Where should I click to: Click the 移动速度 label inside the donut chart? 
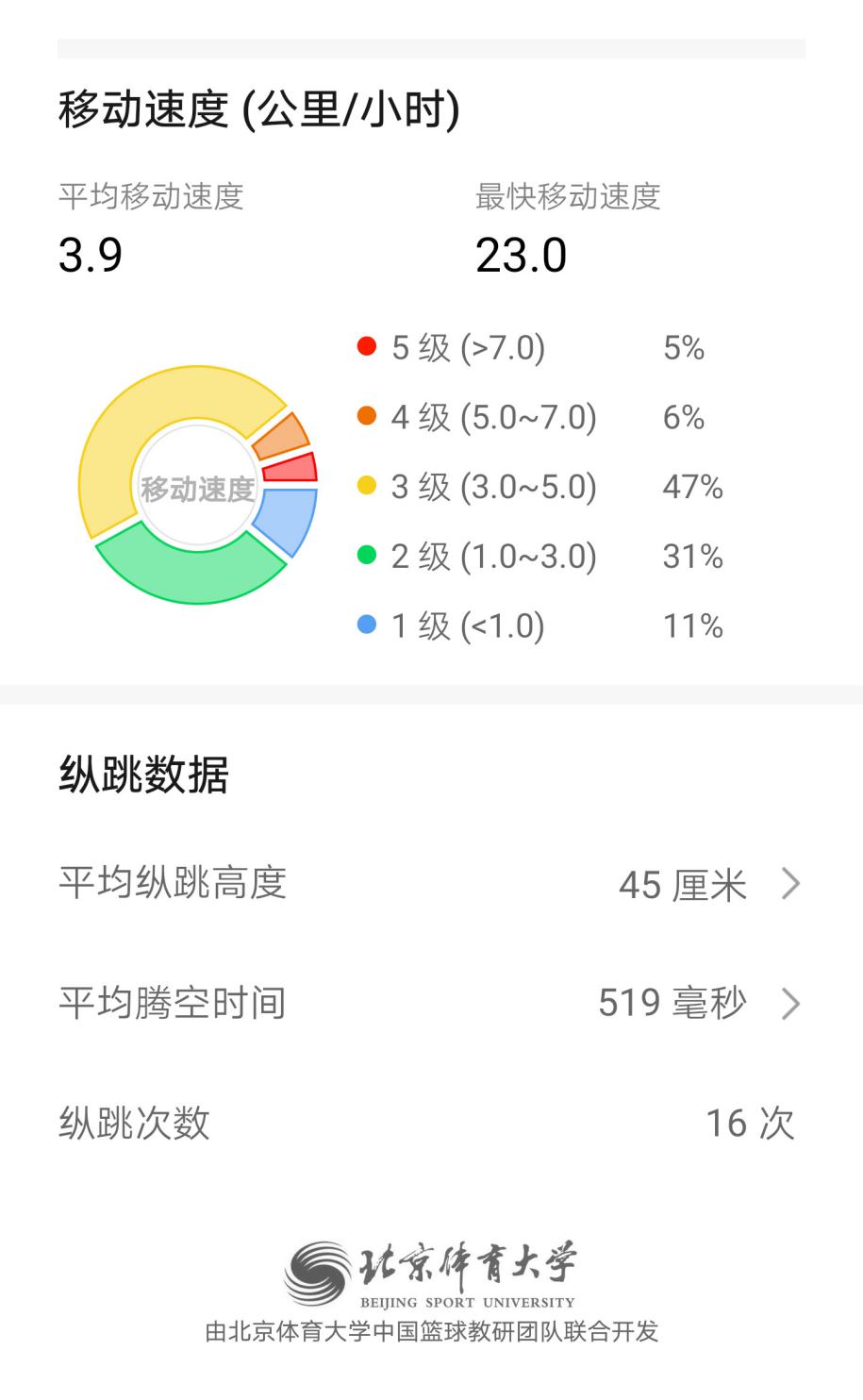tap(198, 488)
